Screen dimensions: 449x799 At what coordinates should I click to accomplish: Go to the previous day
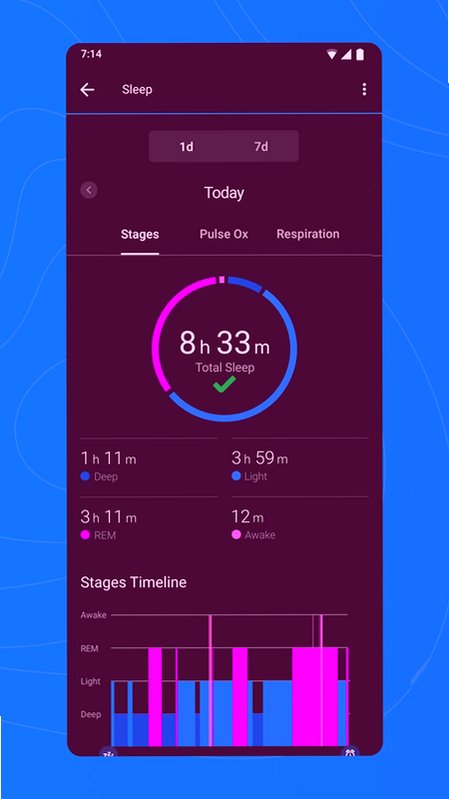pos(89,191)
